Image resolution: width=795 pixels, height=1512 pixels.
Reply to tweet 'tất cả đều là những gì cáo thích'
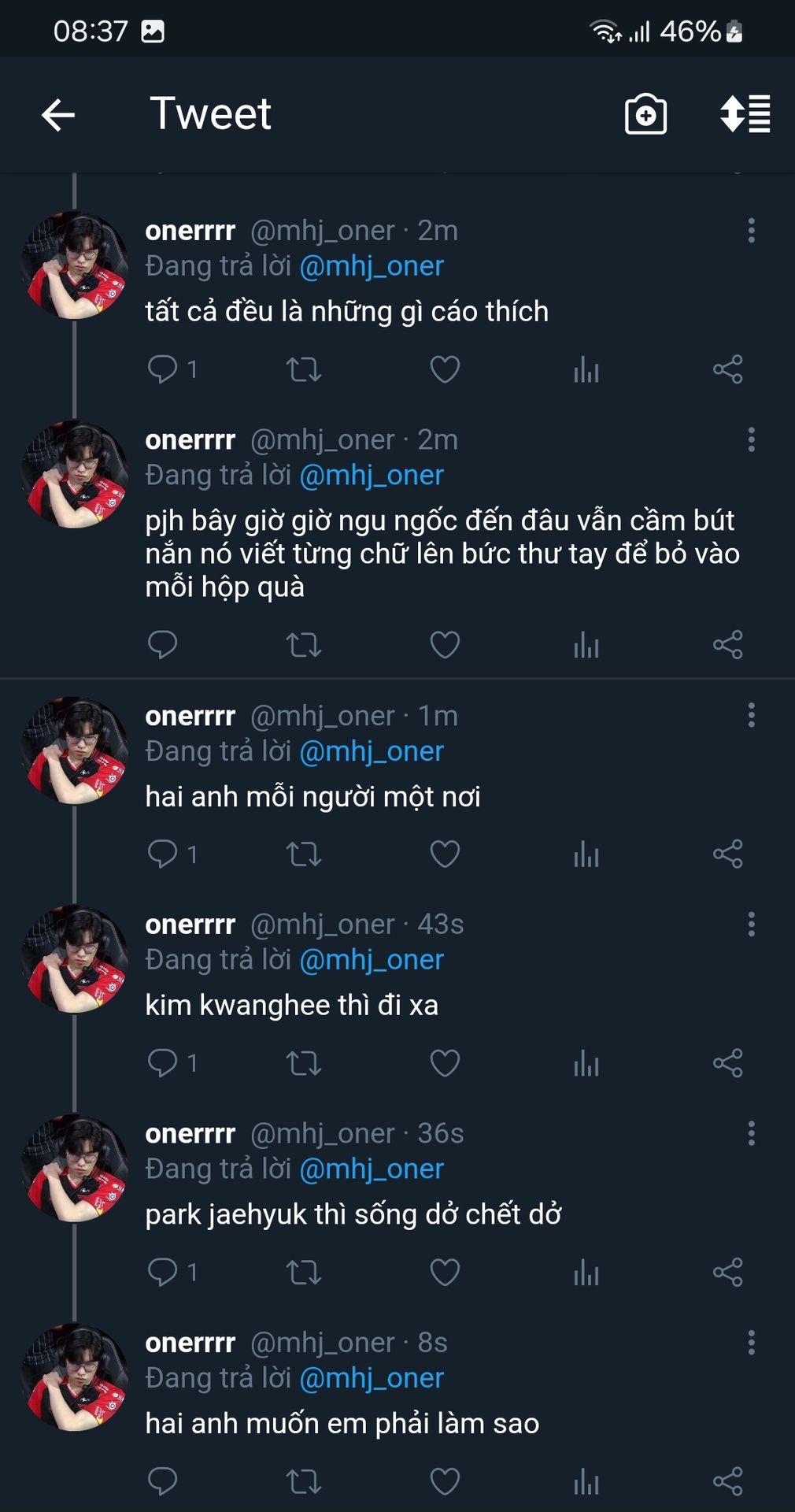(163, 369)
